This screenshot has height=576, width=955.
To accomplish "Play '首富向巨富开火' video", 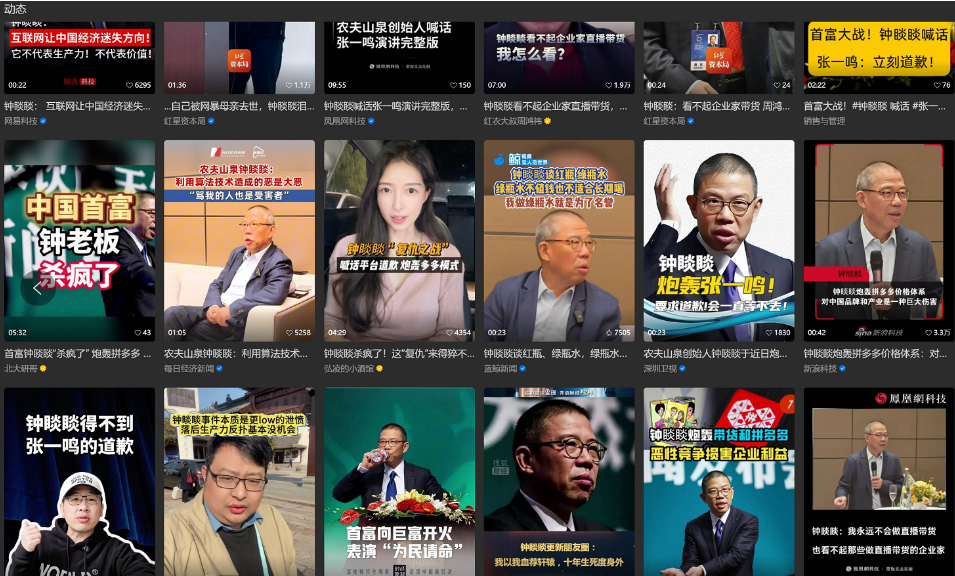I will tap(399, 482).
